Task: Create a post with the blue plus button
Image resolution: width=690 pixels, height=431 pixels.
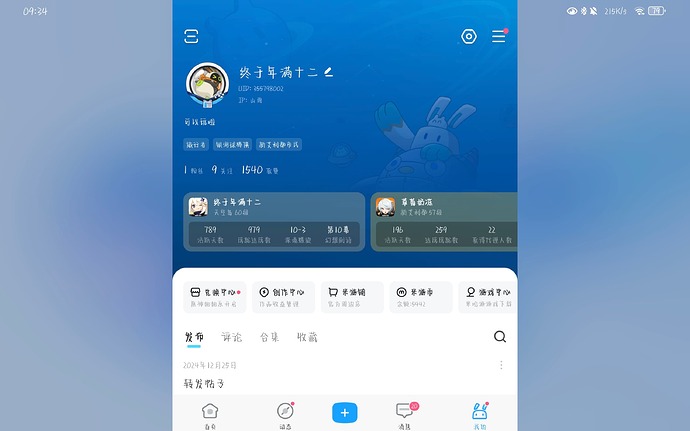Action: click(x=345, y=412)
